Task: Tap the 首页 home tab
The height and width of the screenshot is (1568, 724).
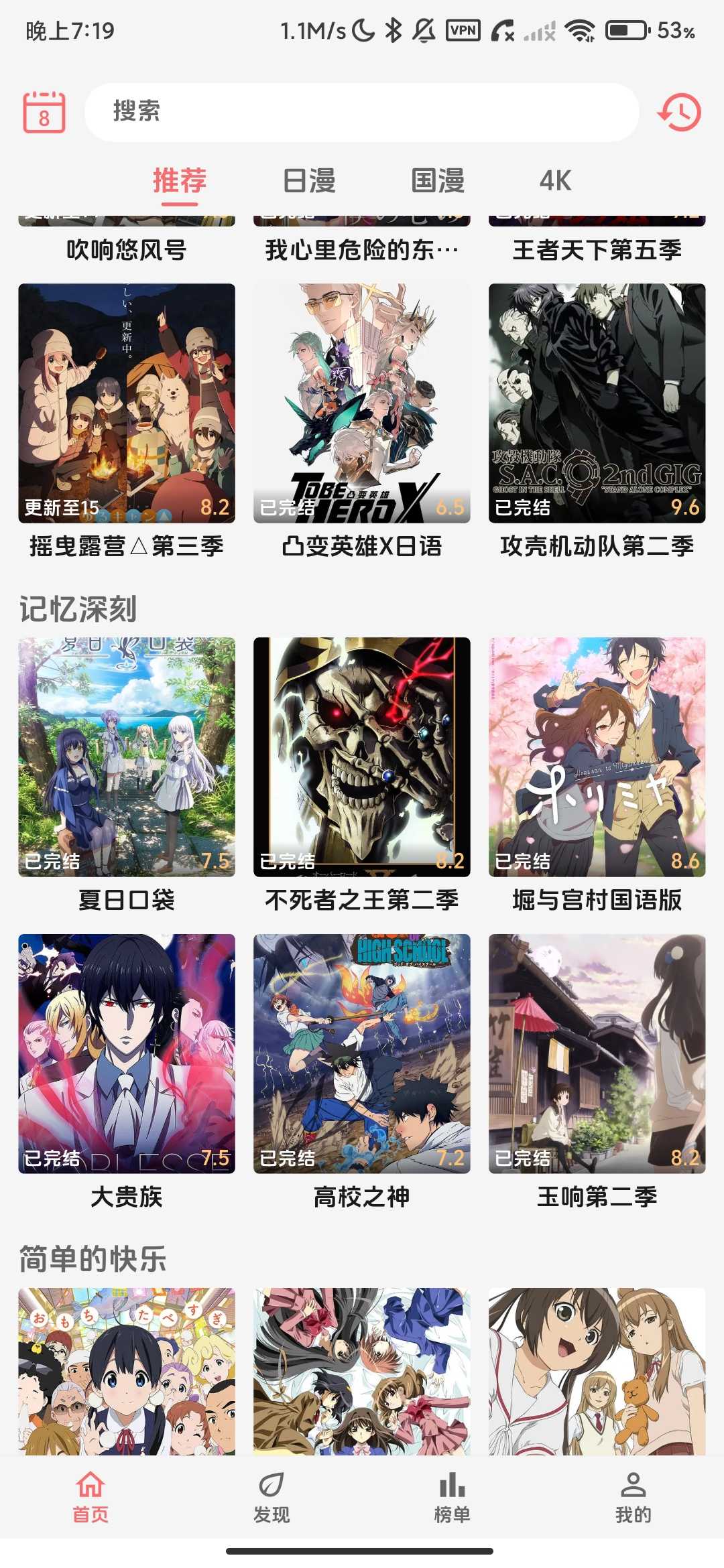Action: 90,1498
